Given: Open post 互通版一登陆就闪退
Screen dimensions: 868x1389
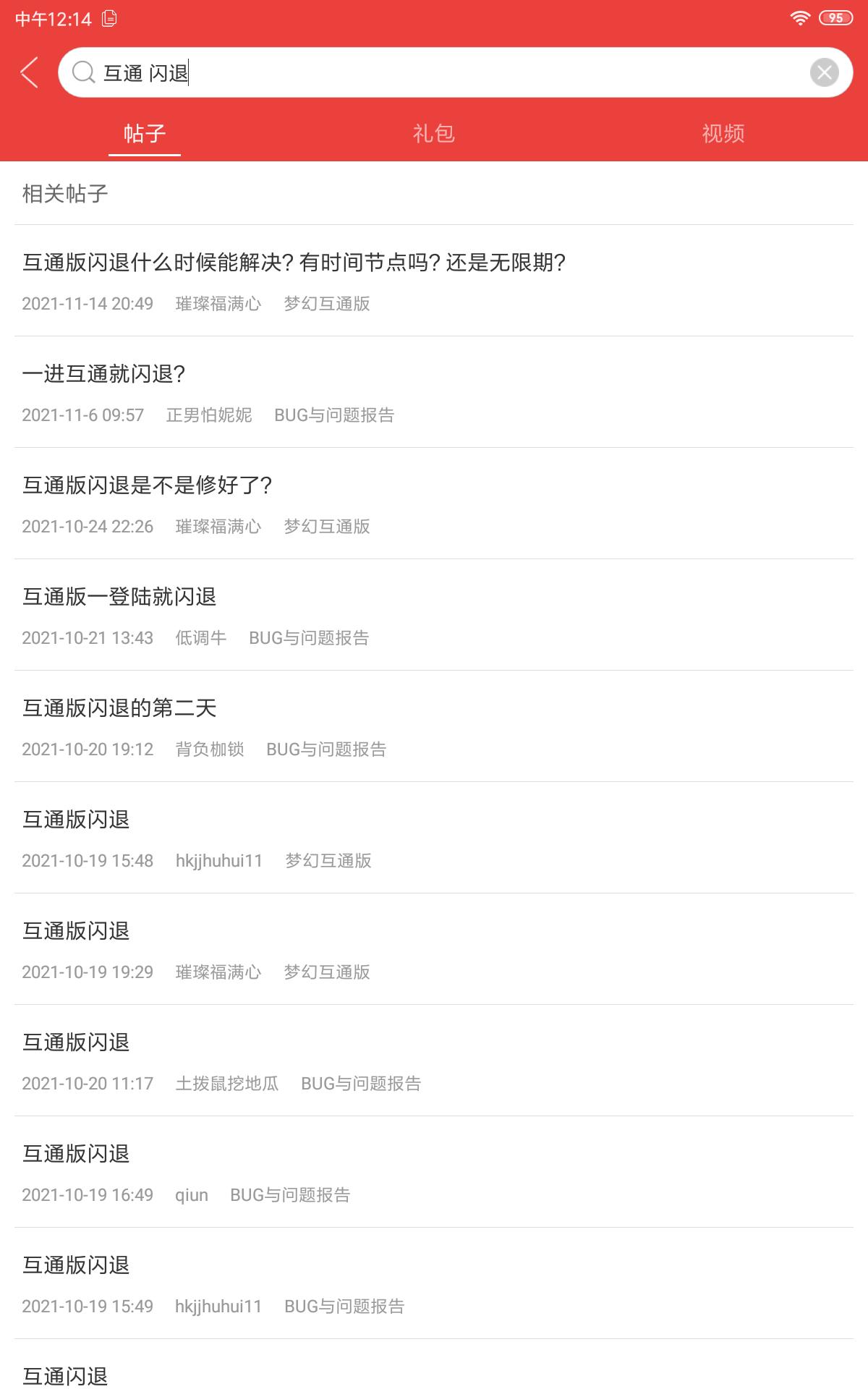Looking at the screenshot, I should [x=434, y=615].
